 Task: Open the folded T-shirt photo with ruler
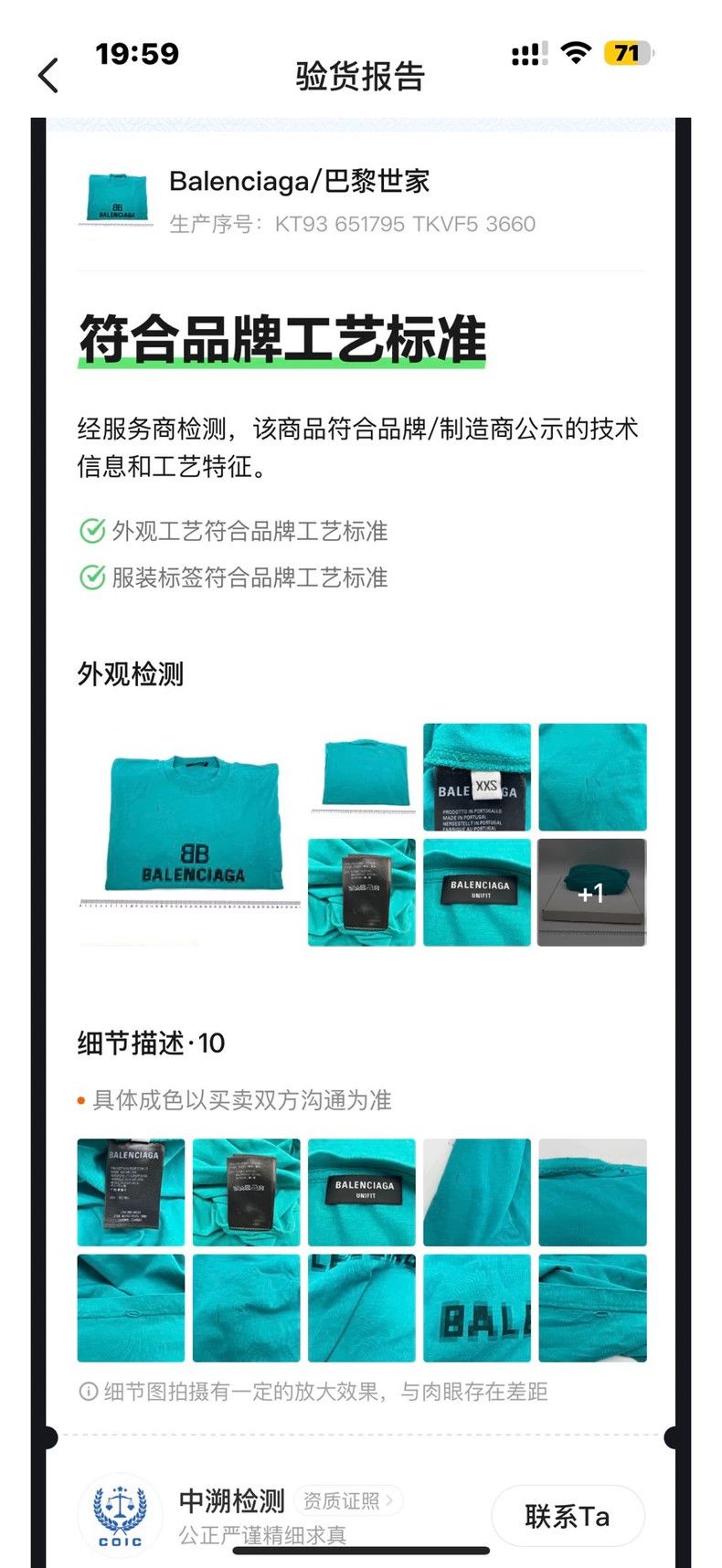click(x=362, y=777)
